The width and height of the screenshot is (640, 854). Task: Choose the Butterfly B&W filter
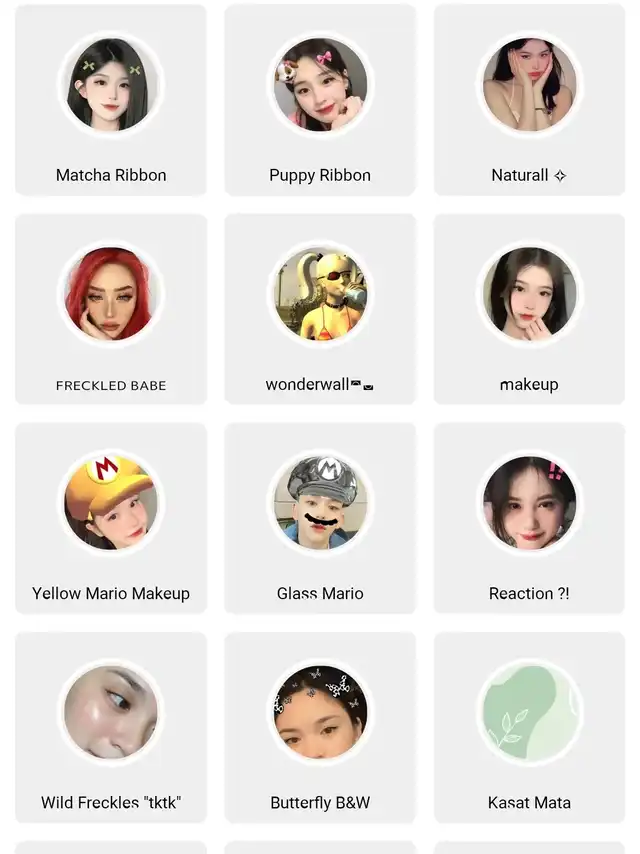coord(320,727)
